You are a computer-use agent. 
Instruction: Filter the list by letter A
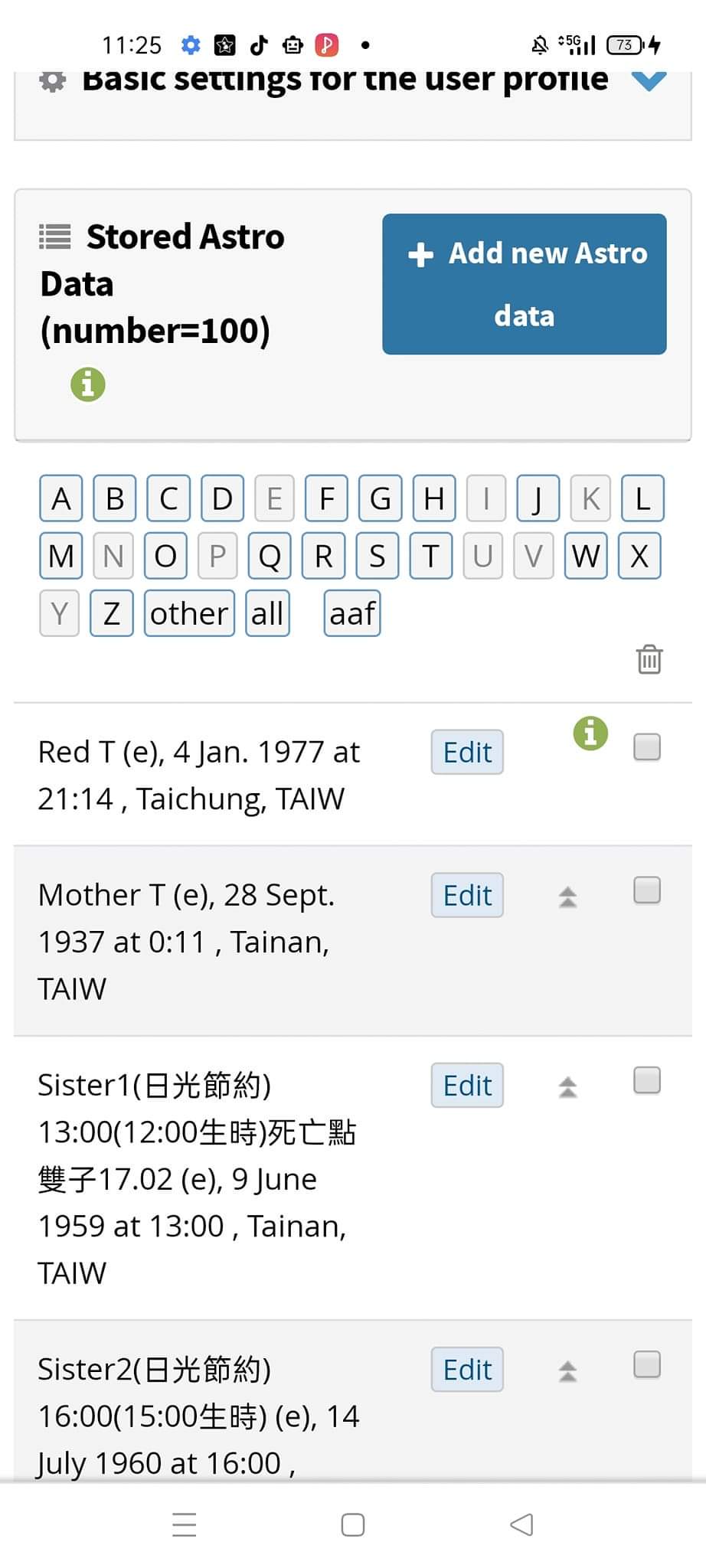coord(60,498)
